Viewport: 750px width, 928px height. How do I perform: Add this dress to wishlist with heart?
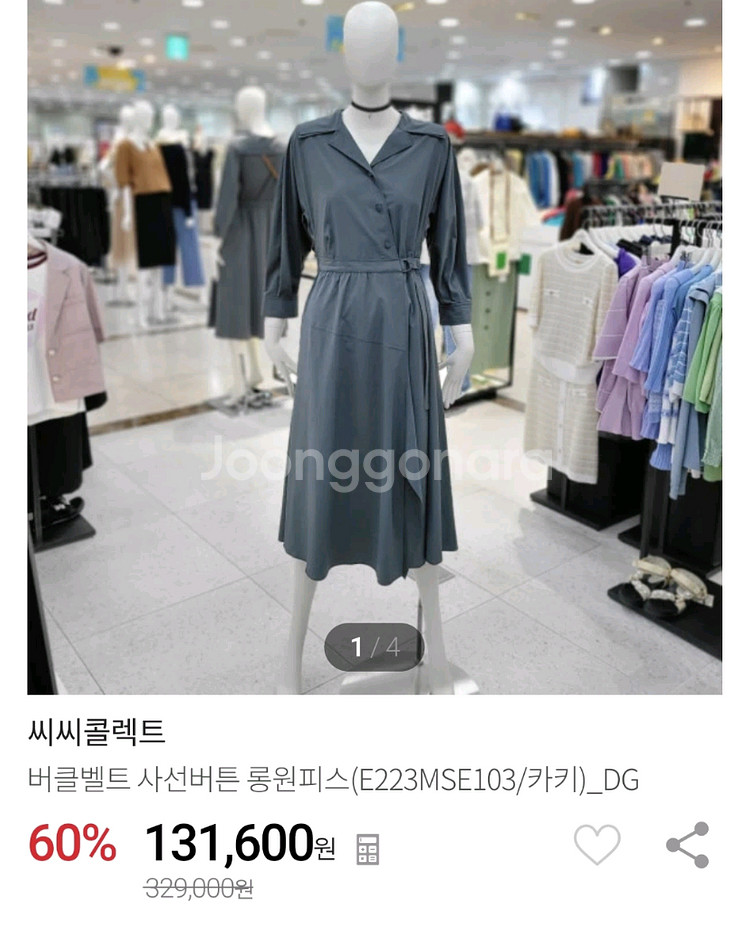point(597,845)
